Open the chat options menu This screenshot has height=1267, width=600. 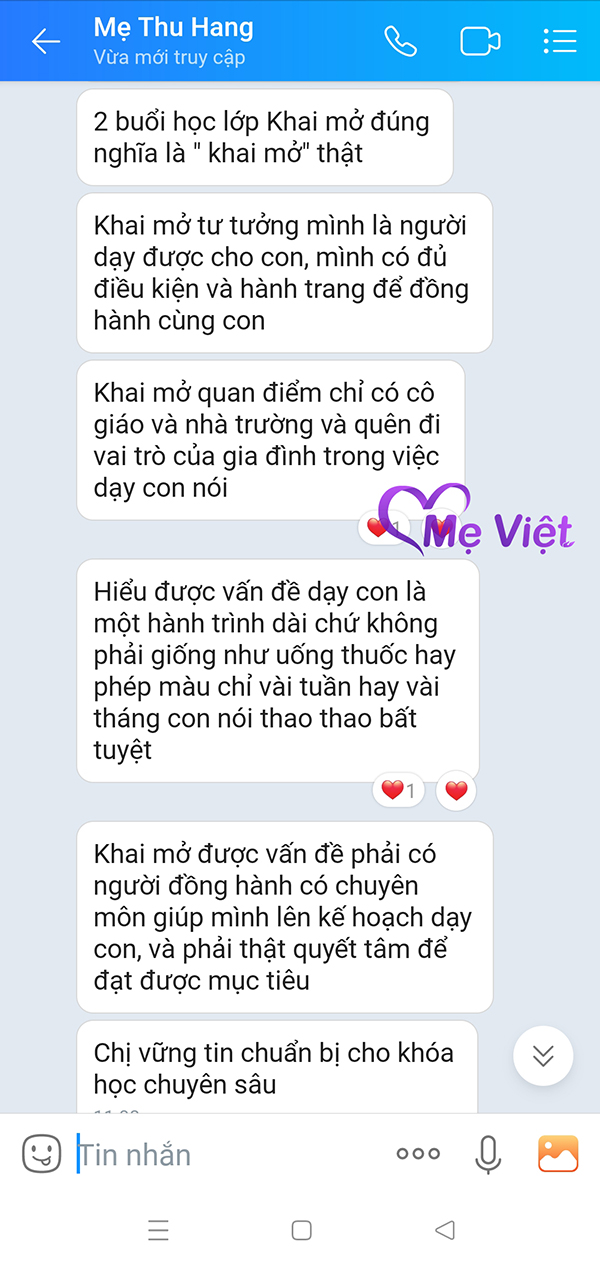click(x=559, y=41)
